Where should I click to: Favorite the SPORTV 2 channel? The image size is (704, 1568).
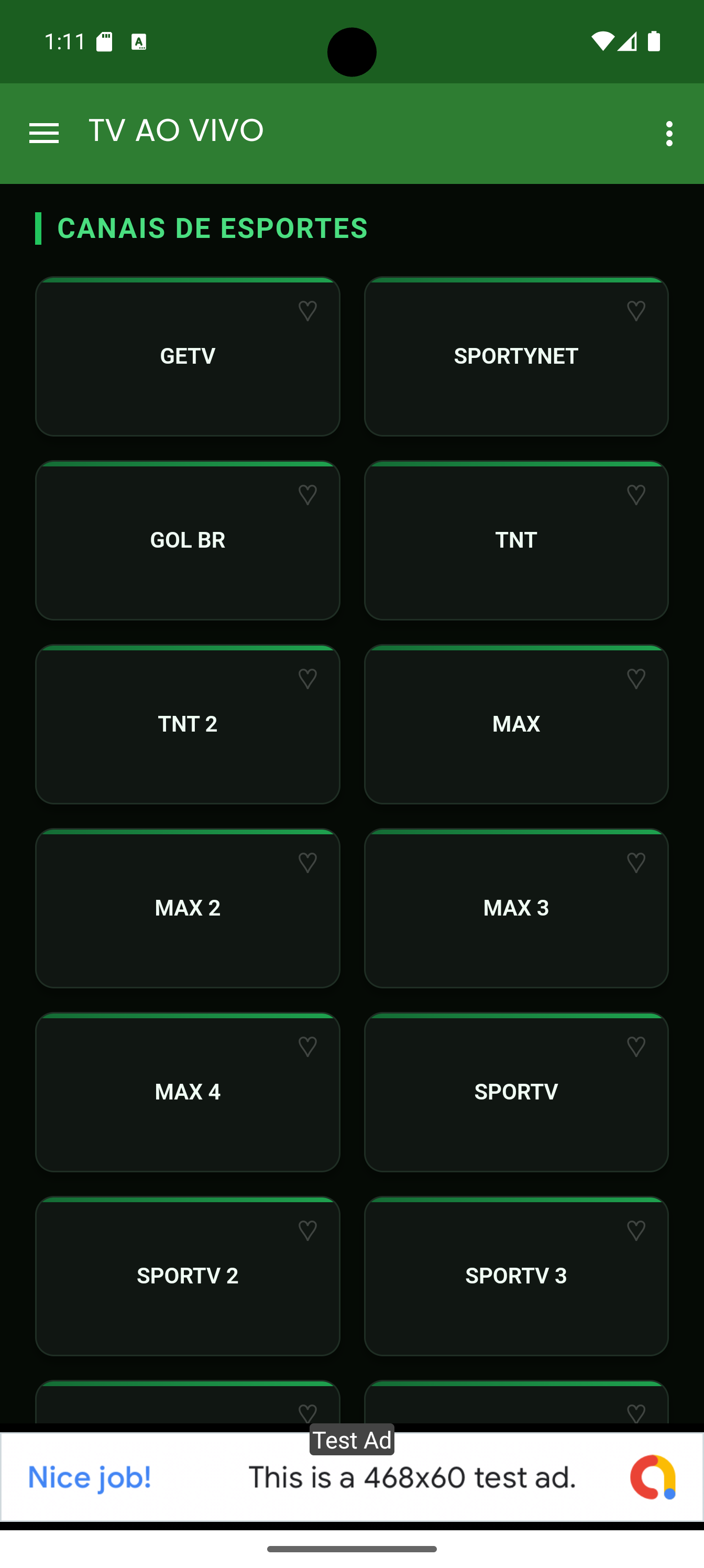(307, 1231)
